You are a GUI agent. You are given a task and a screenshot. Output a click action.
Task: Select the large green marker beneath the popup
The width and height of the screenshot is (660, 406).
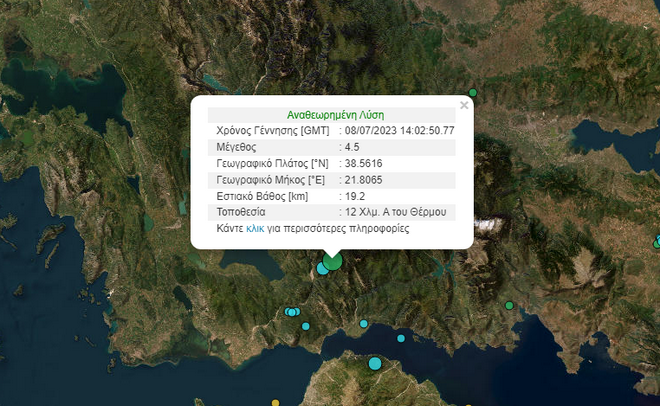click(x=333, y=262)
